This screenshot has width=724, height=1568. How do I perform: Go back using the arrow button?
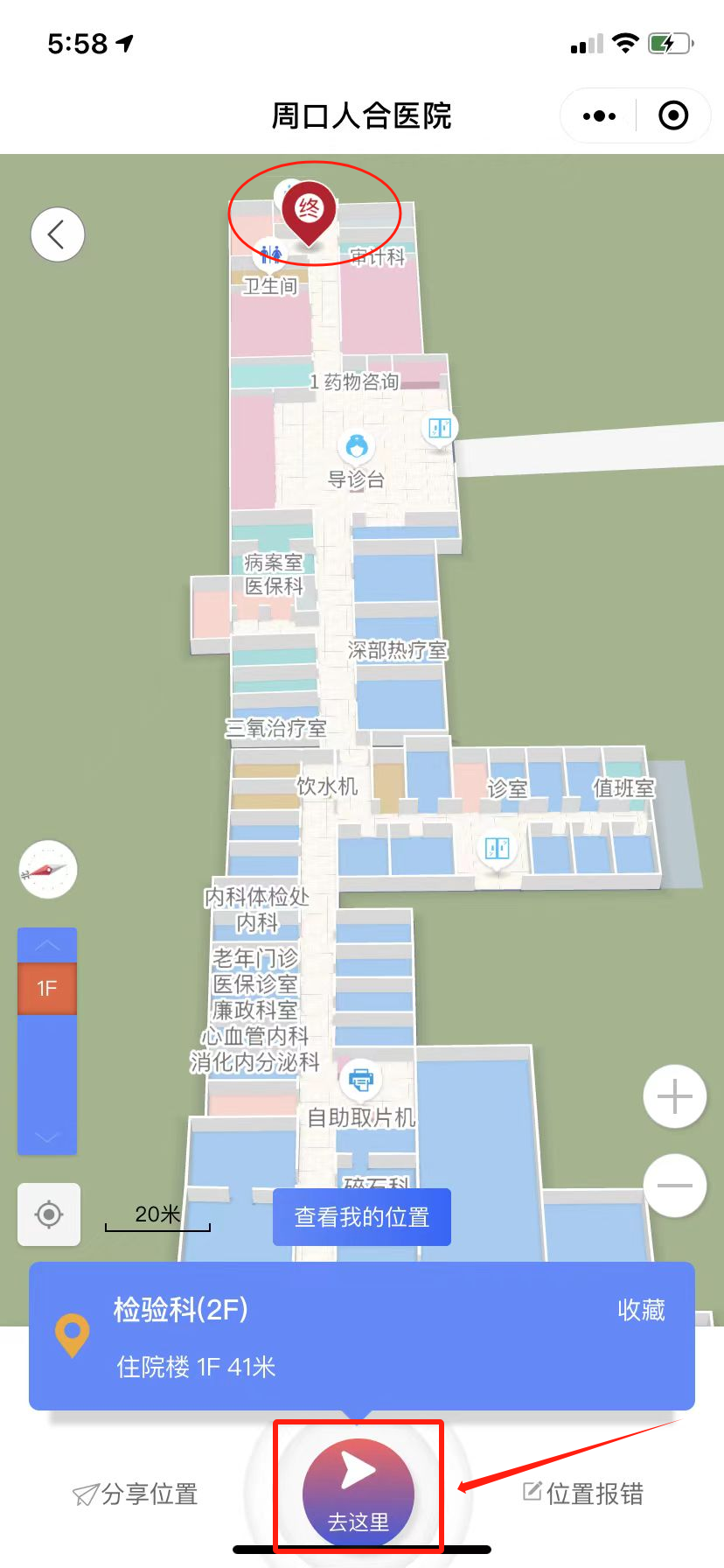pos(58,234)
